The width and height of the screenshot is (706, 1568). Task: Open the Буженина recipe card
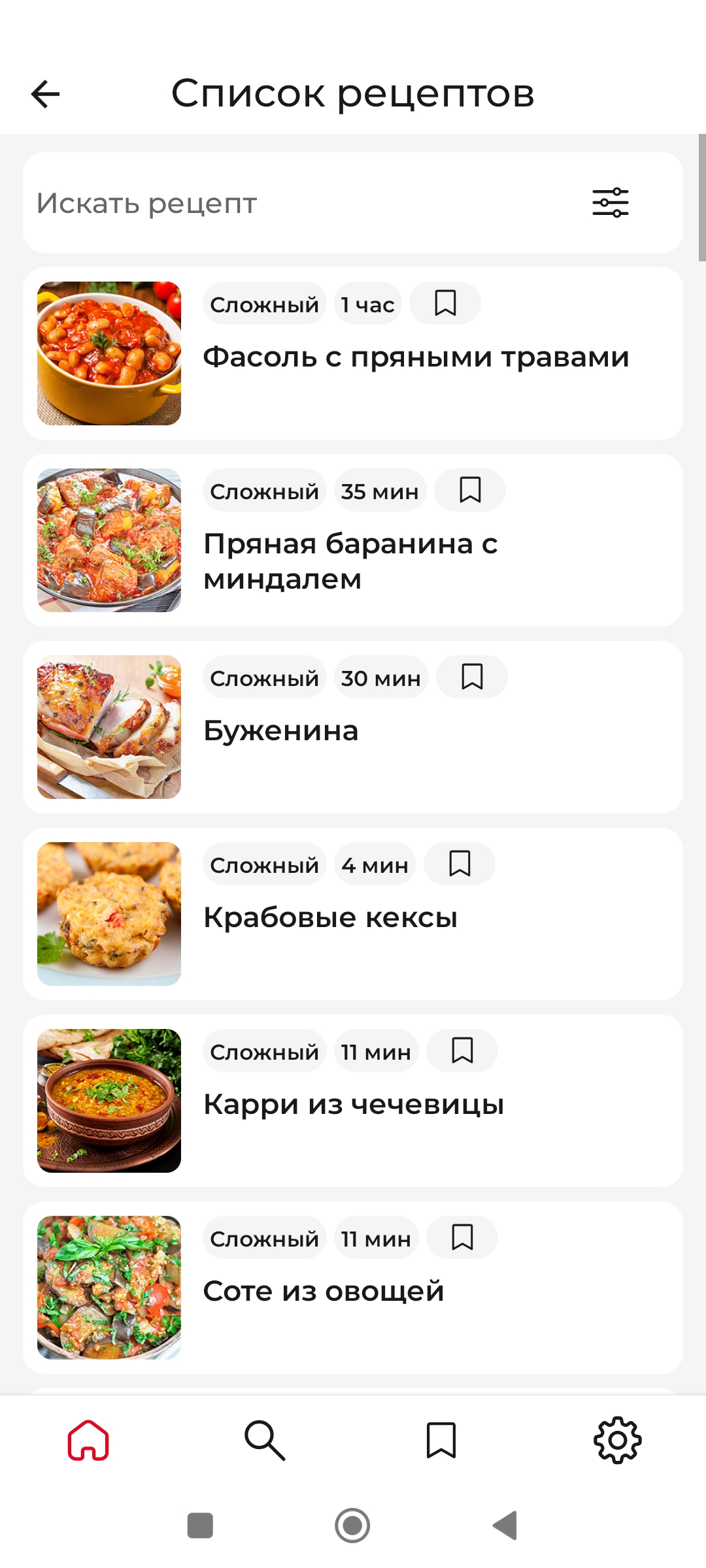click(281, 731)
